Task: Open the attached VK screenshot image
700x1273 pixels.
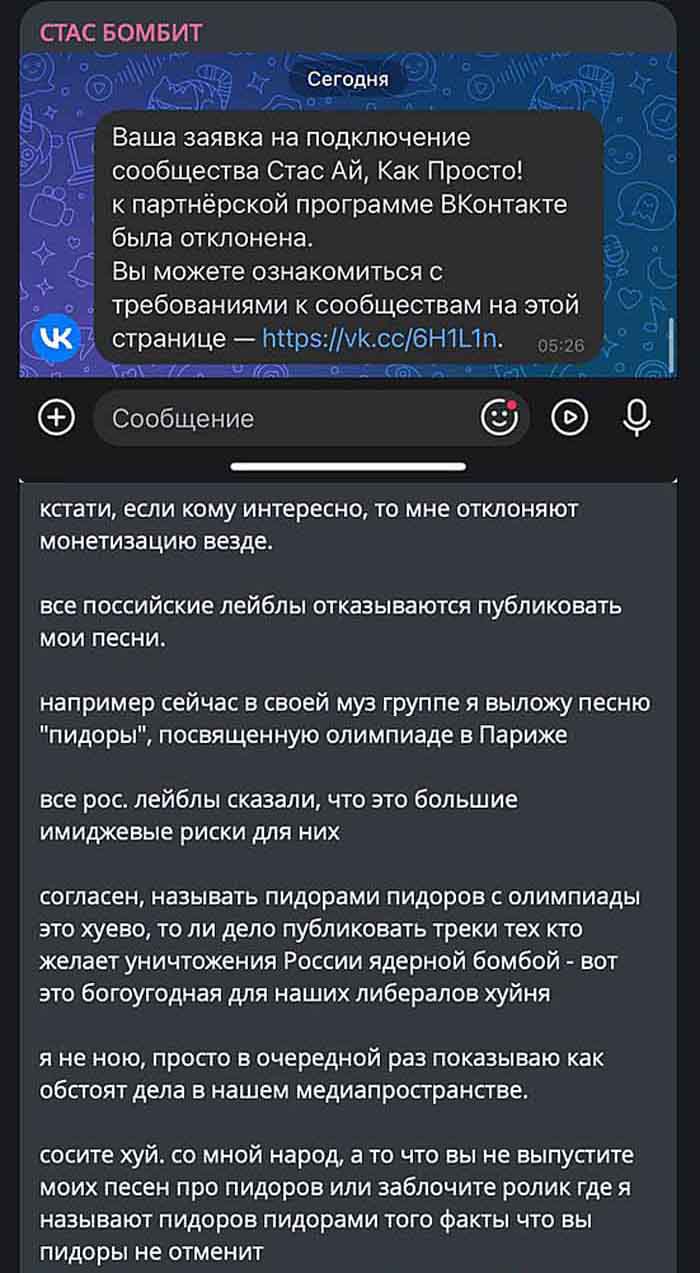Action: [348, 260]
